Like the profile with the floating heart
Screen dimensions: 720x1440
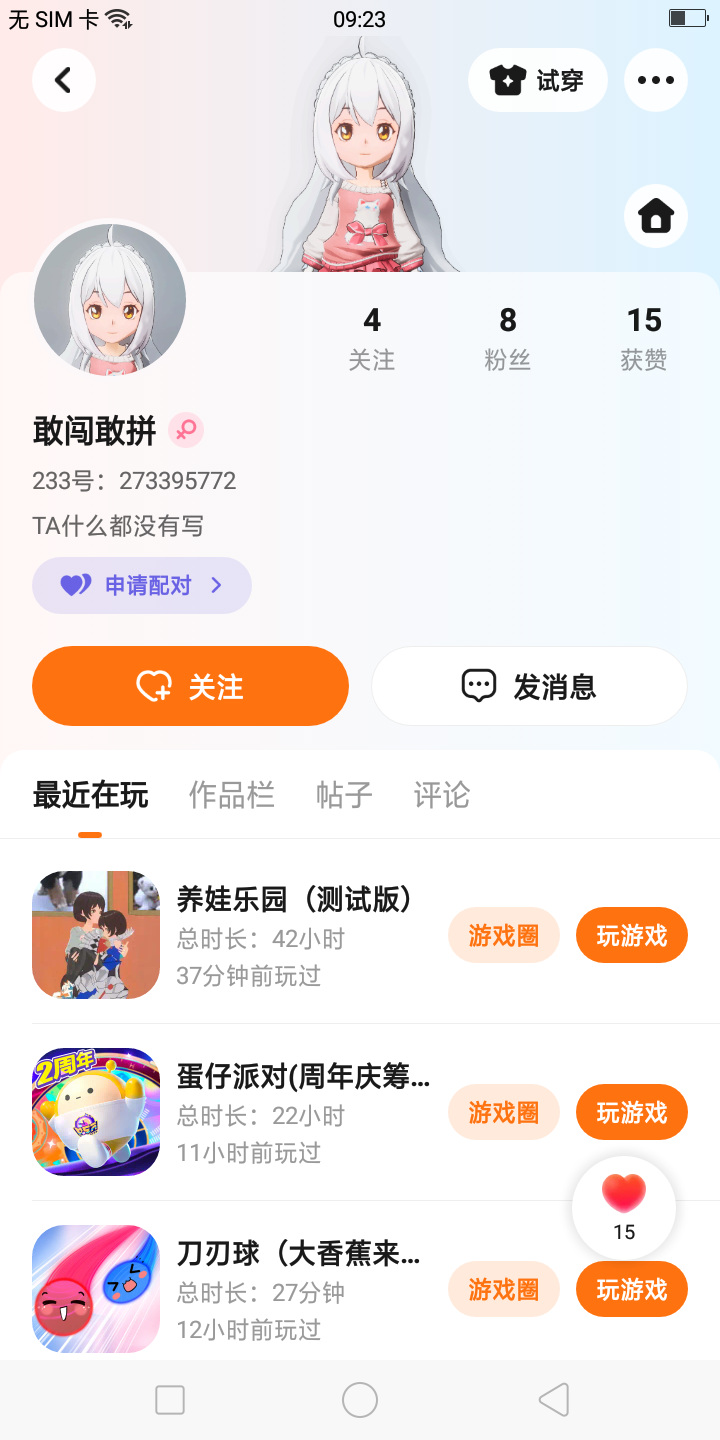tap(624, 1205)
